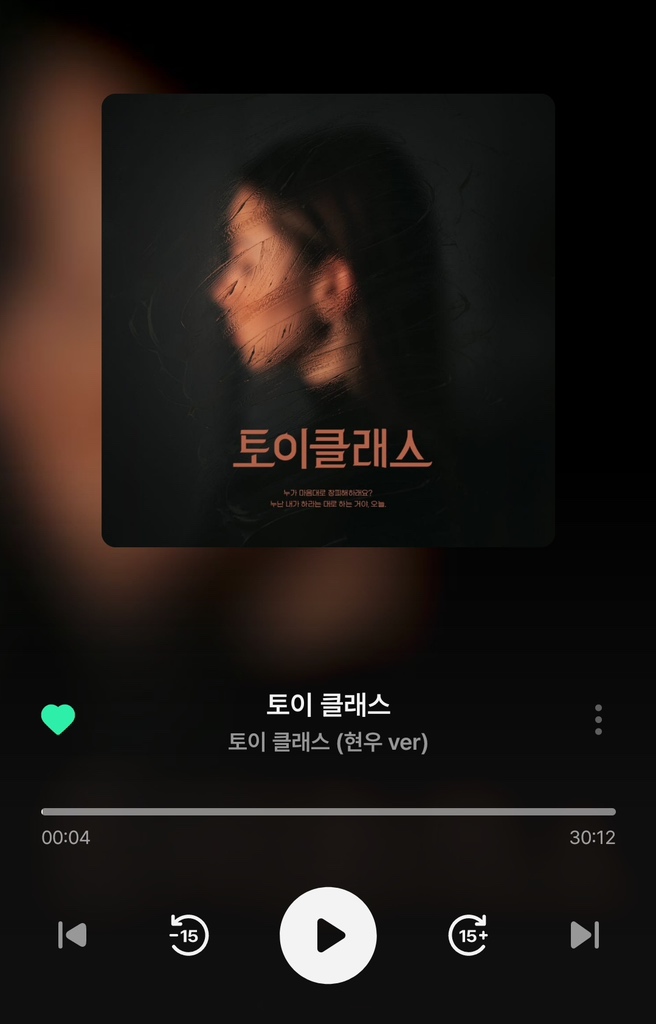Rewind playback by 15 seconds
Viewport: 656px width, 1024px height.
[188, 935]
